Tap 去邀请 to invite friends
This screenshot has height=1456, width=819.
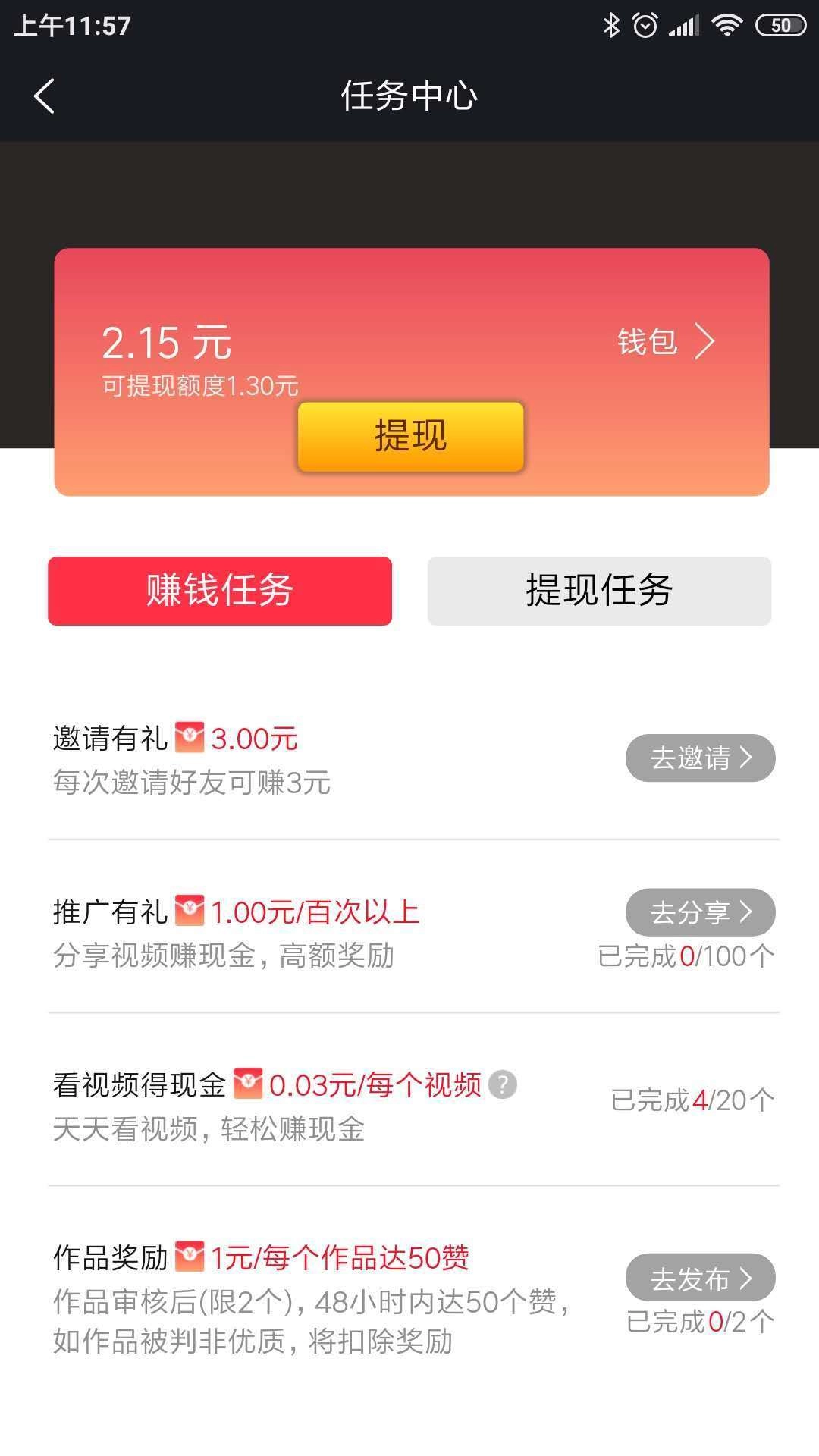coord(700,758)
